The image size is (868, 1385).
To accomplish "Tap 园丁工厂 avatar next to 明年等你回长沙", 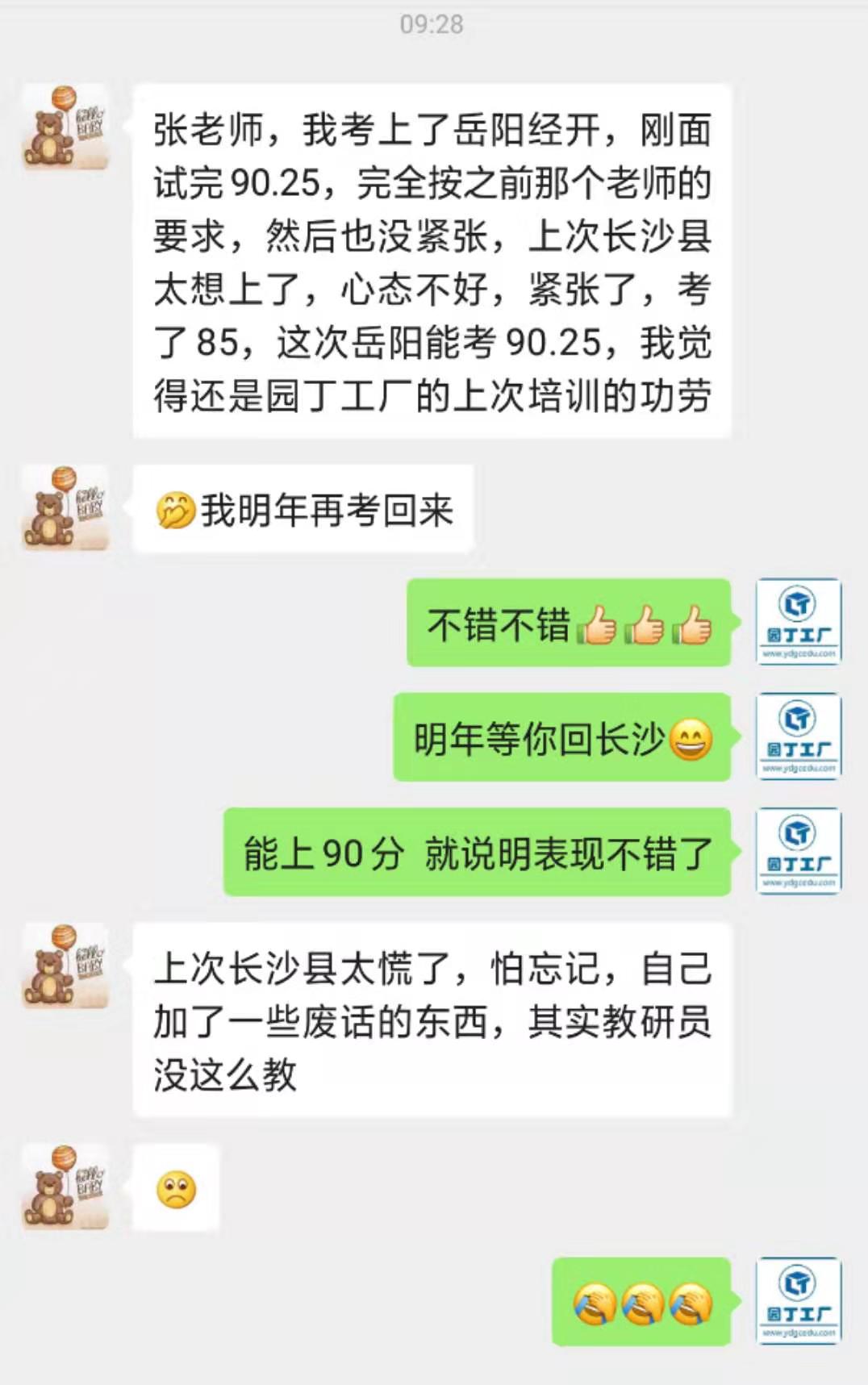I will (x=798, y=736).
